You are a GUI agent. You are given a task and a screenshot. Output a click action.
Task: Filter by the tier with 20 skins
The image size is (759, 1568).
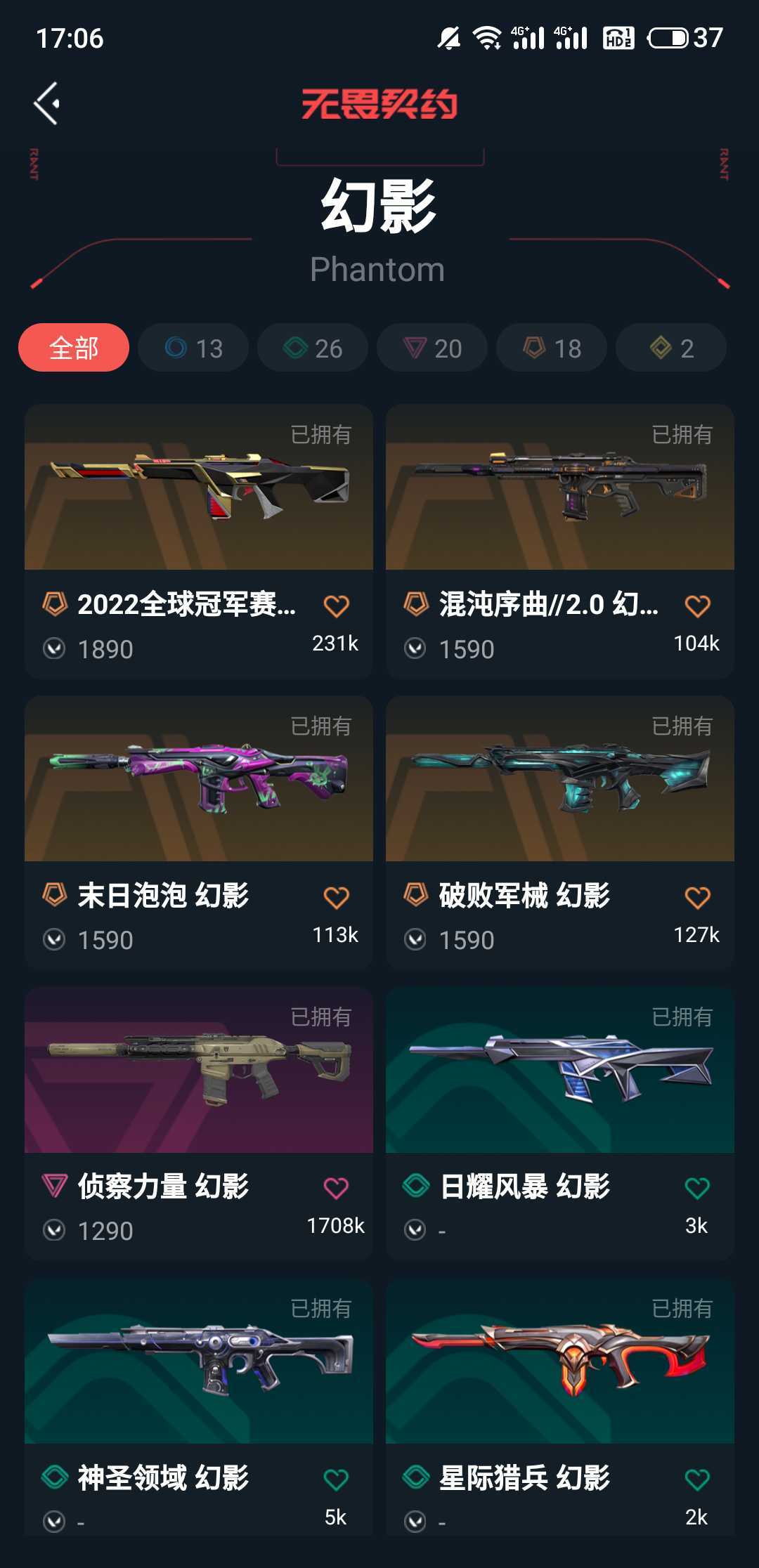432,348
